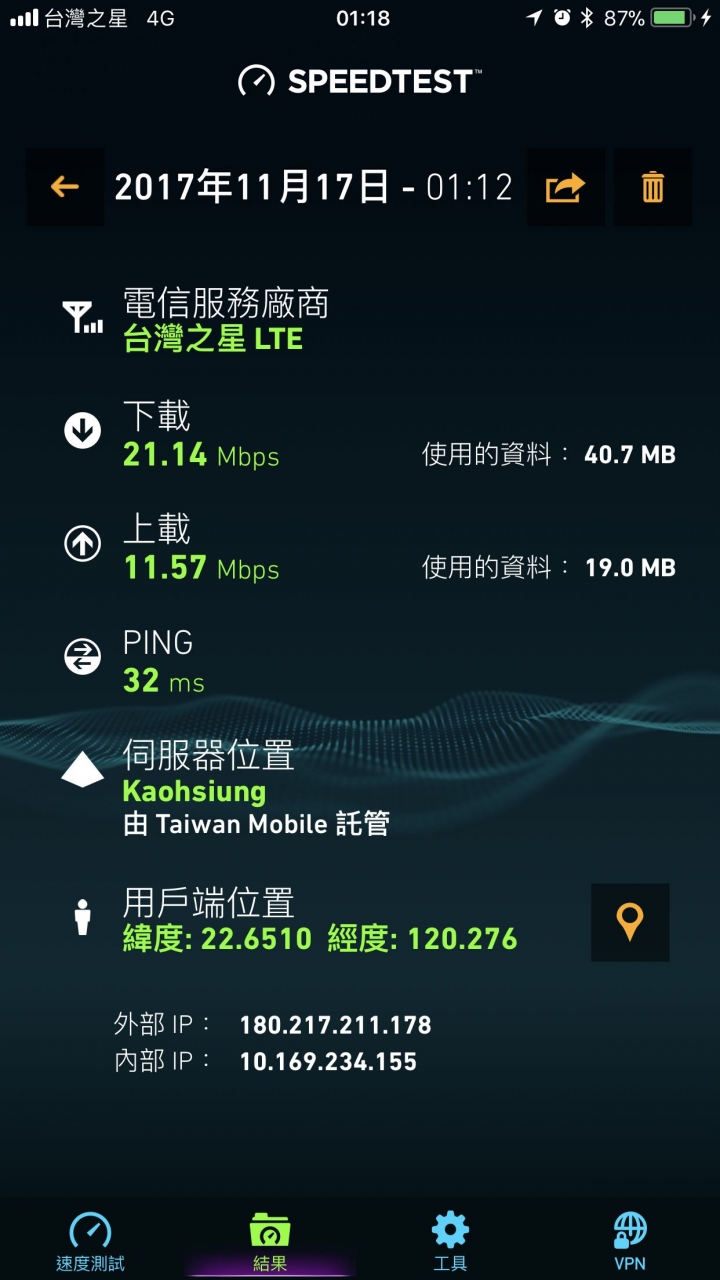This screenshot has height=1280, width=720.
Task: Go back using the orange arrow
Action: click(x=65, y=187)
